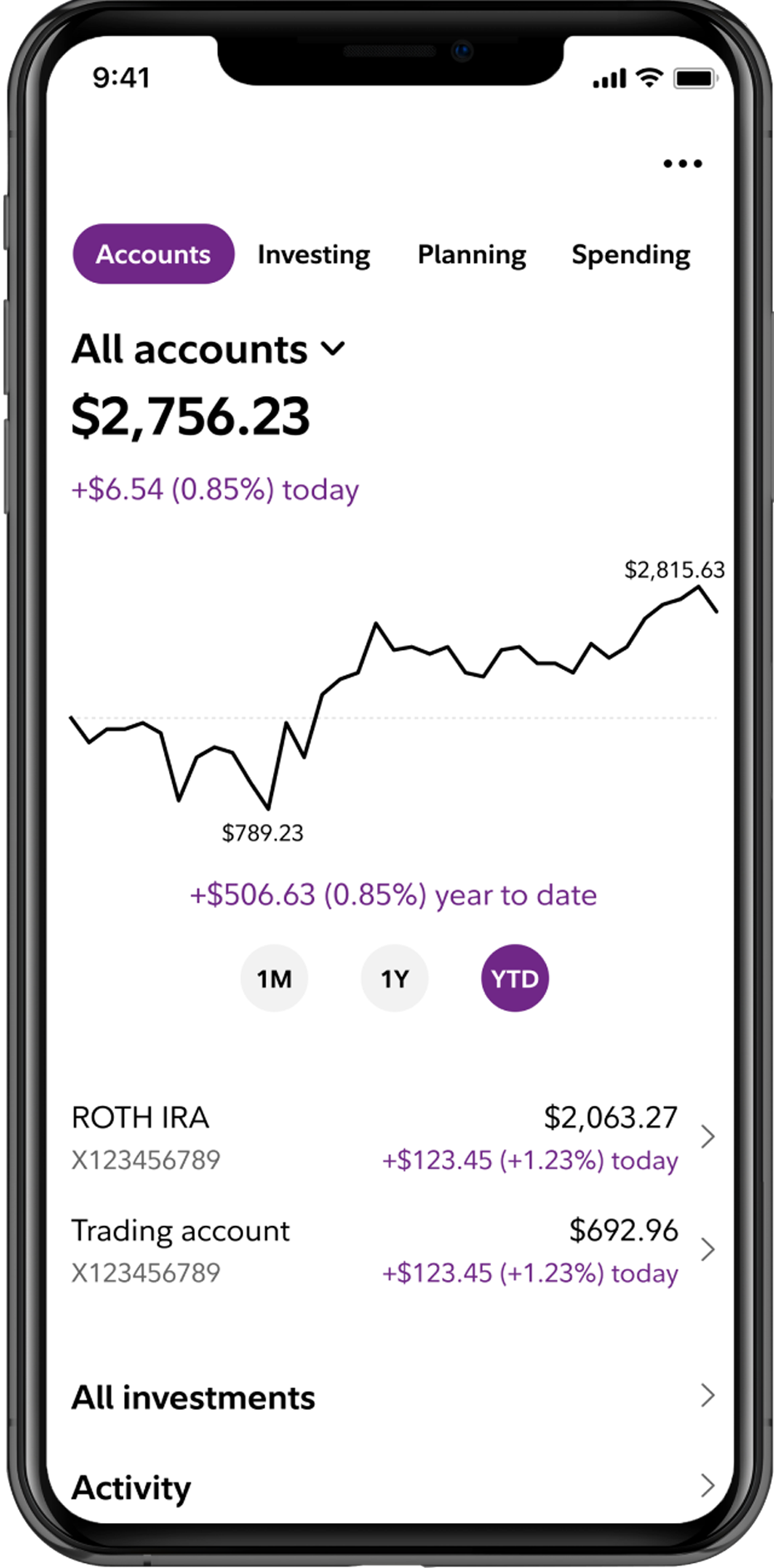Switch chart to the 1Y range
Image resolution: width=774 pixels, height=1568 pixels.
pos(394,979)
